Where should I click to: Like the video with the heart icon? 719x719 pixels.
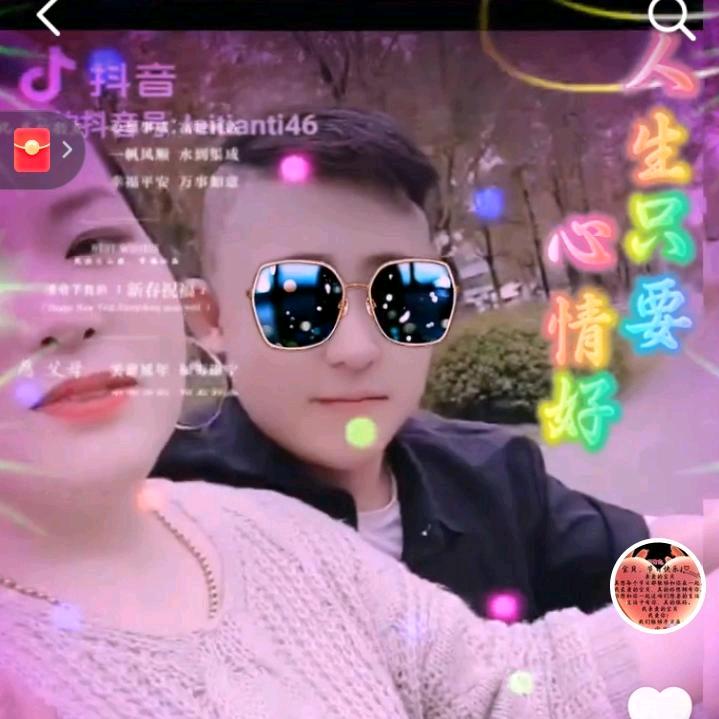point(659,703)
